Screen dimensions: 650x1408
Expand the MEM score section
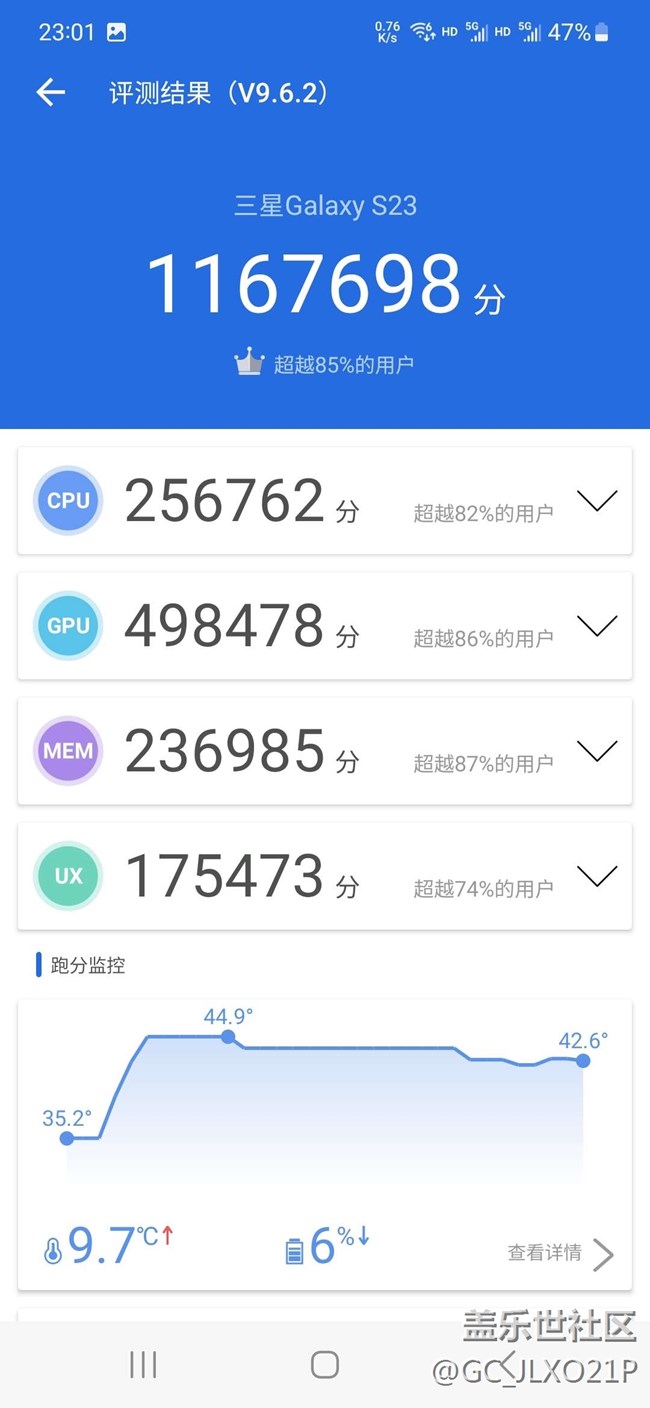coord(597,751)
